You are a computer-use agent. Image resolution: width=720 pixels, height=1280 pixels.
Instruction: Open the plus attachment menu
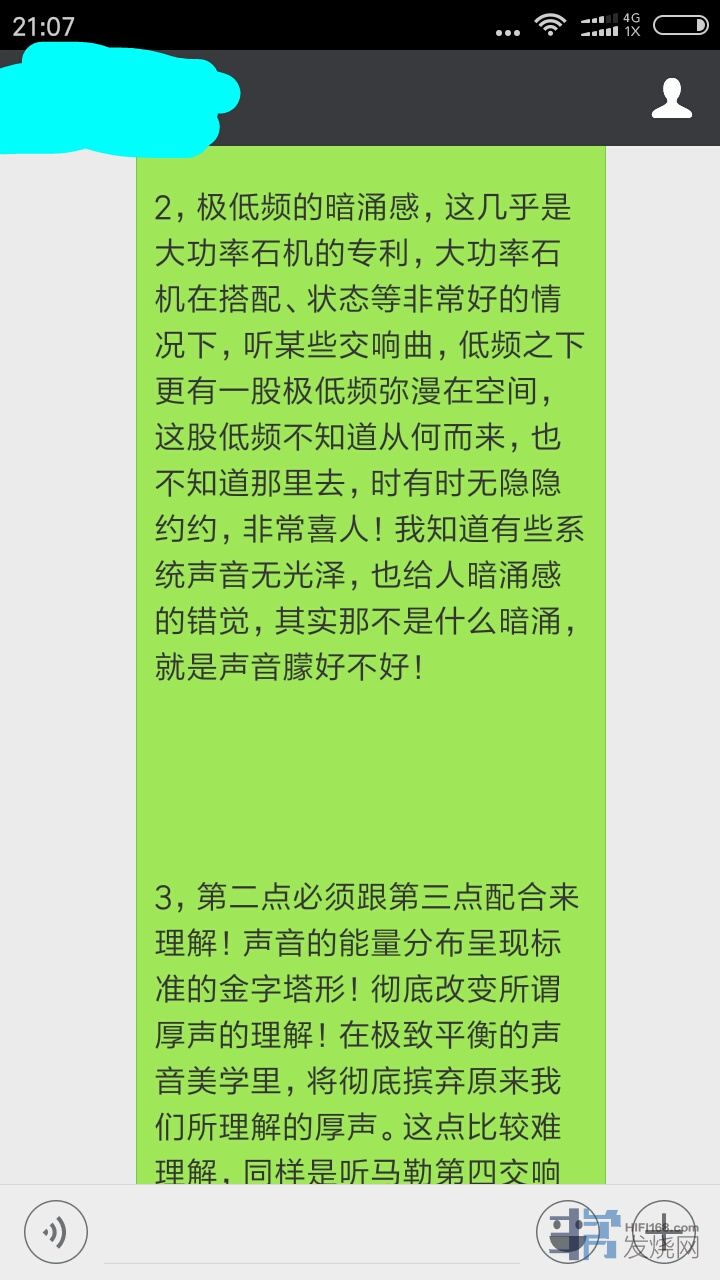[664, 1232]
